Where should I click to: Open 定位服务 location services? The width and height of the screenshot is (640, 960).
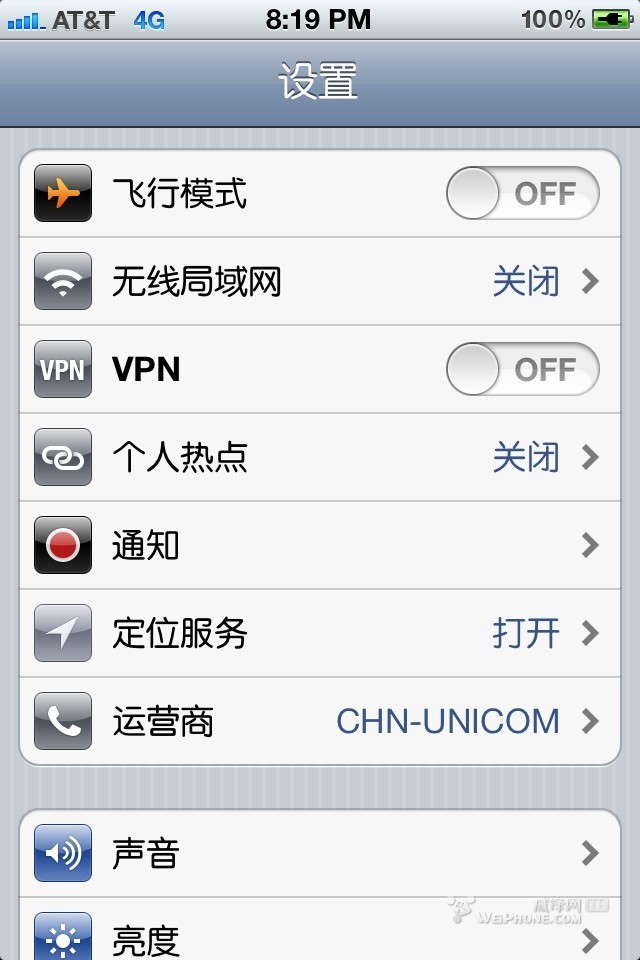(320, 634)
